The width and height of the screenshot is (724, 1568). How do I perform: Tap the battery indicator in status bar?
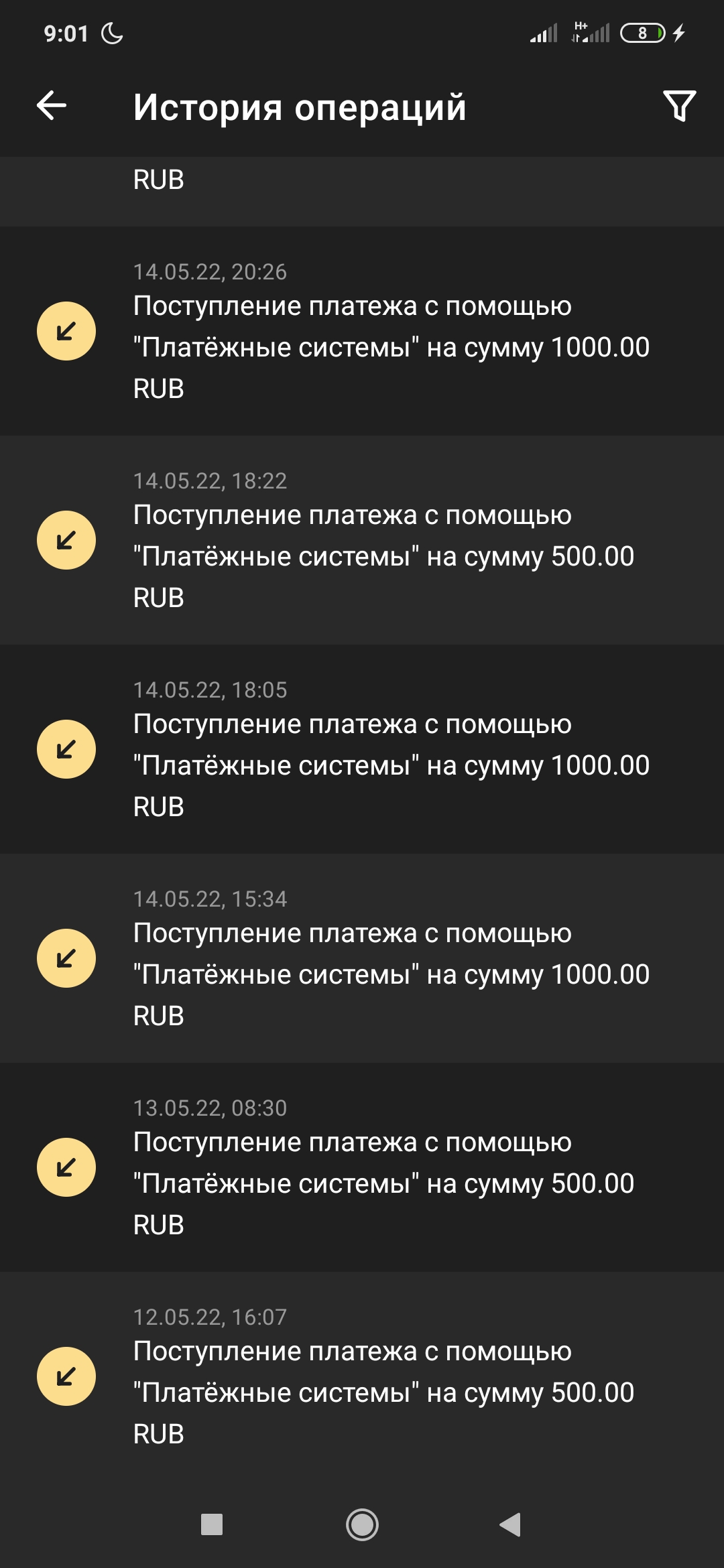[642, 32]
